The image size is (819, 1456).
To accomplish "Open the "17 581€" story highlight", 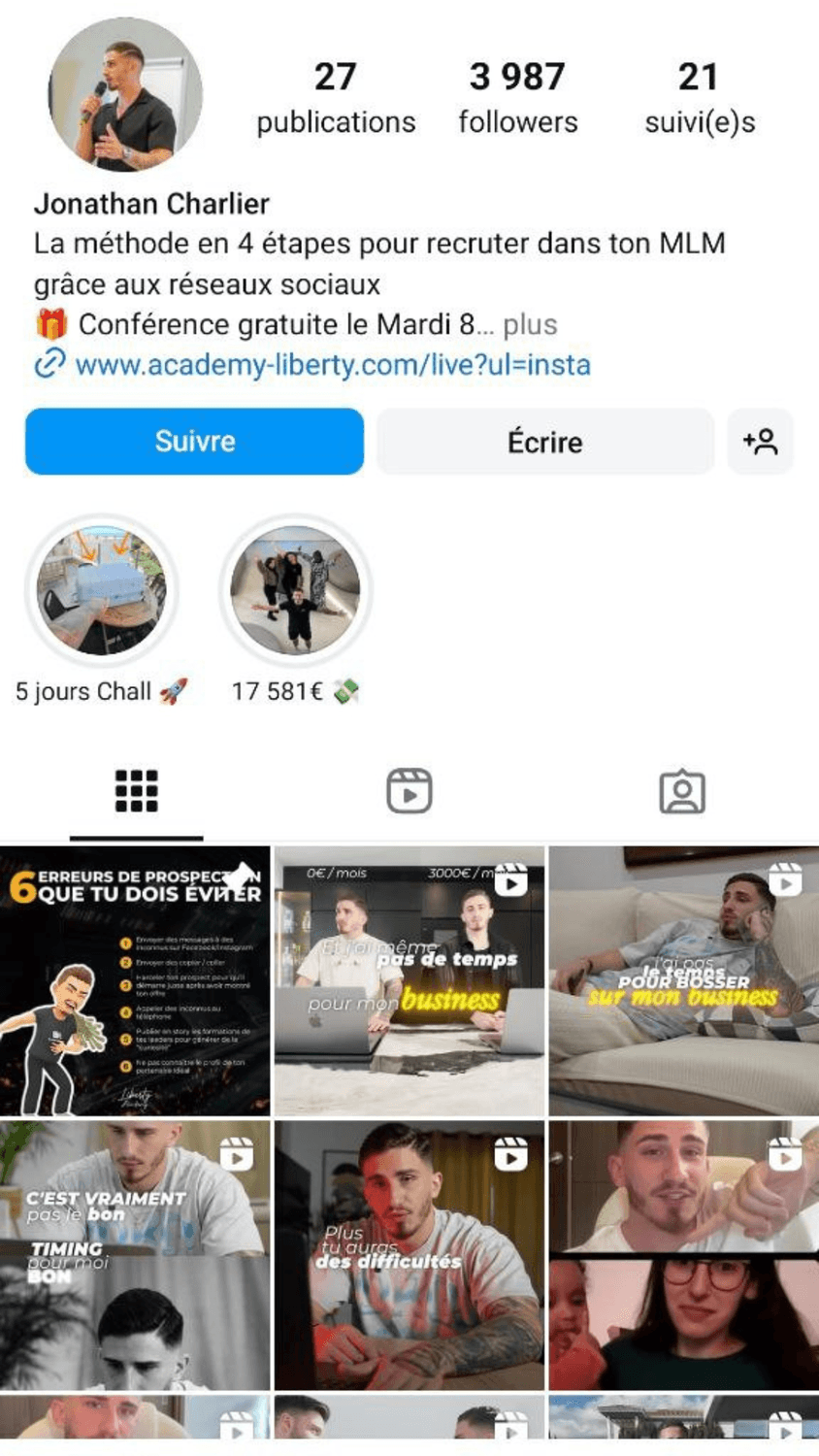I will coord(295,591).
